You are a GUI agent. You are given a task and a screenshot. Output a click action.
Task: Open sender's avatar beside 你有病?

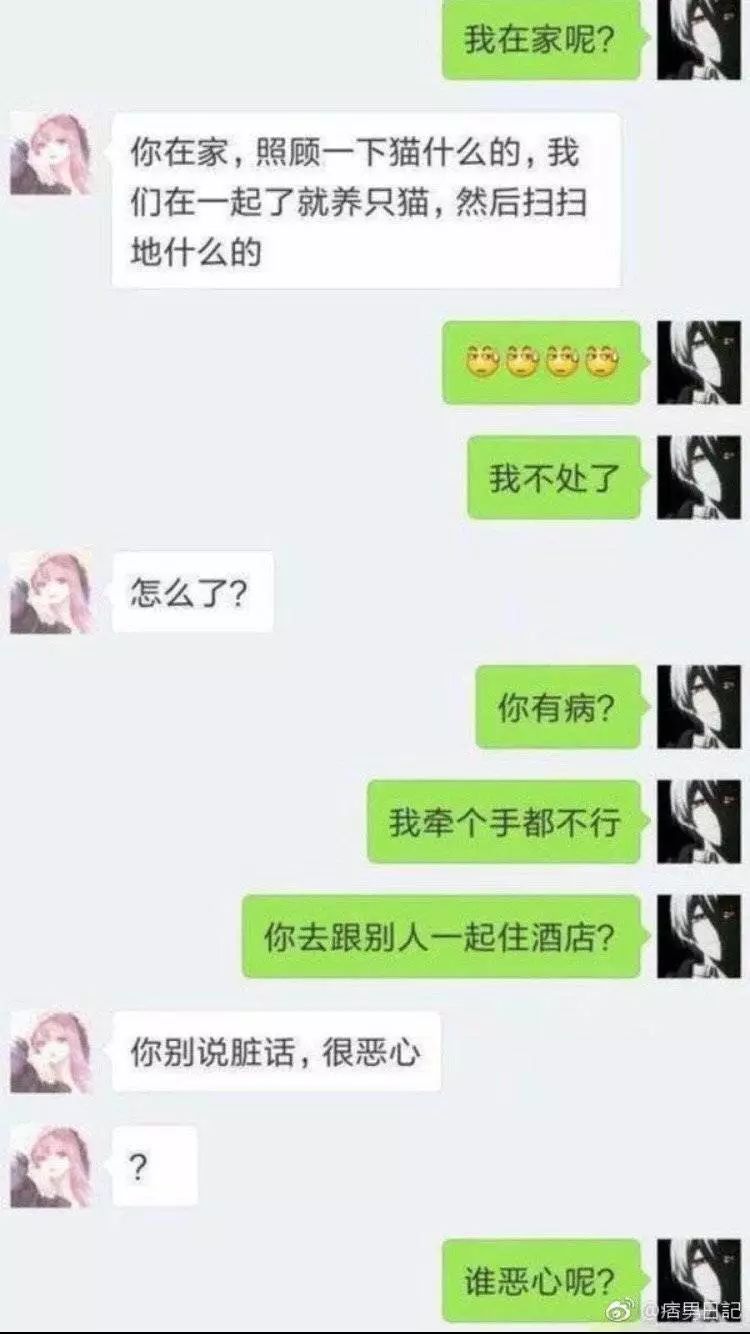(699, 707)
